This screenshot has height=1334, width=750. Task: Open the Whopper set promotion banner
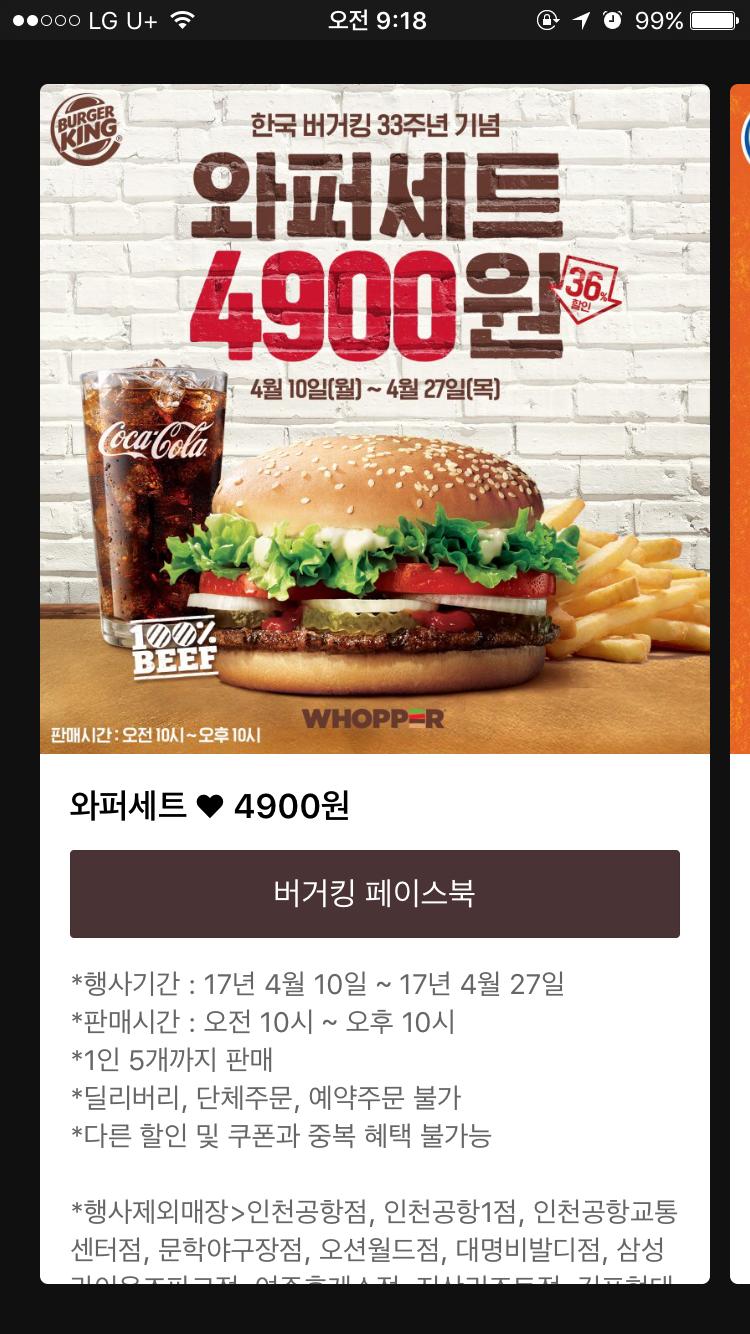click(x=374, y=418)
